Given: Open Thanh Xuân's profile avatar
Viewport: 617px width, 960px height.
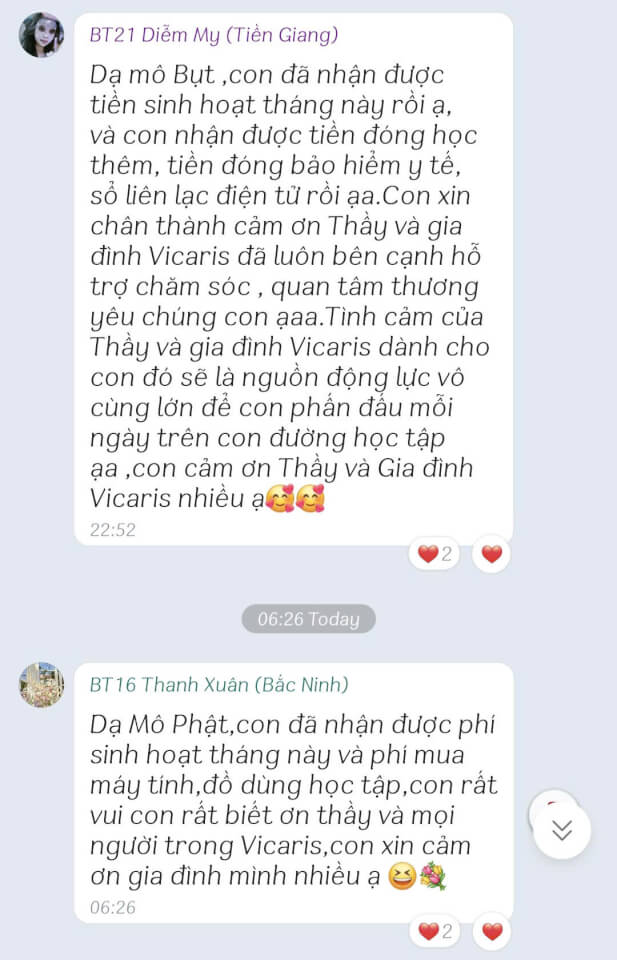Looking at the screenshot, I should coord(42,684).
